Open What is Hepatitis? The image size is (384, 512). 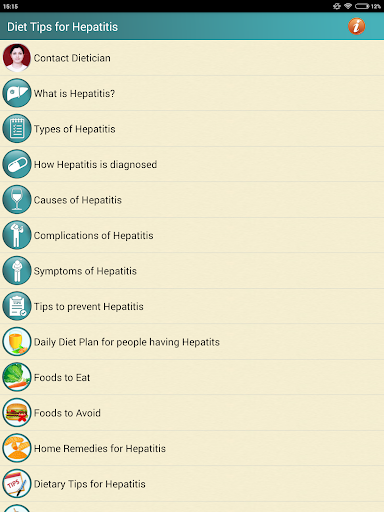pos(192,93)
